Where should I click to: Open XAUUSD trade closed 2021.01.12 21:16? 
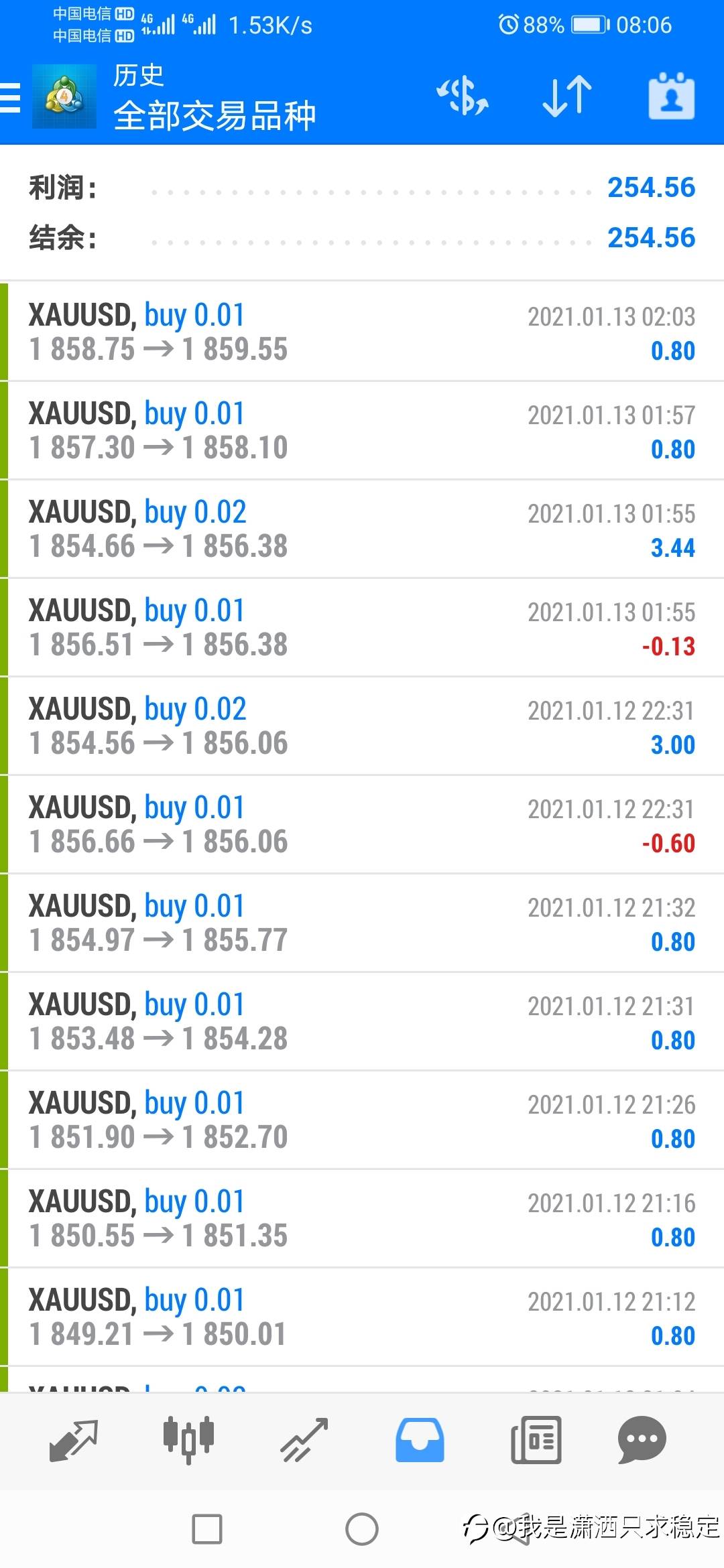pyautogui.click(x=362, y=1218)
